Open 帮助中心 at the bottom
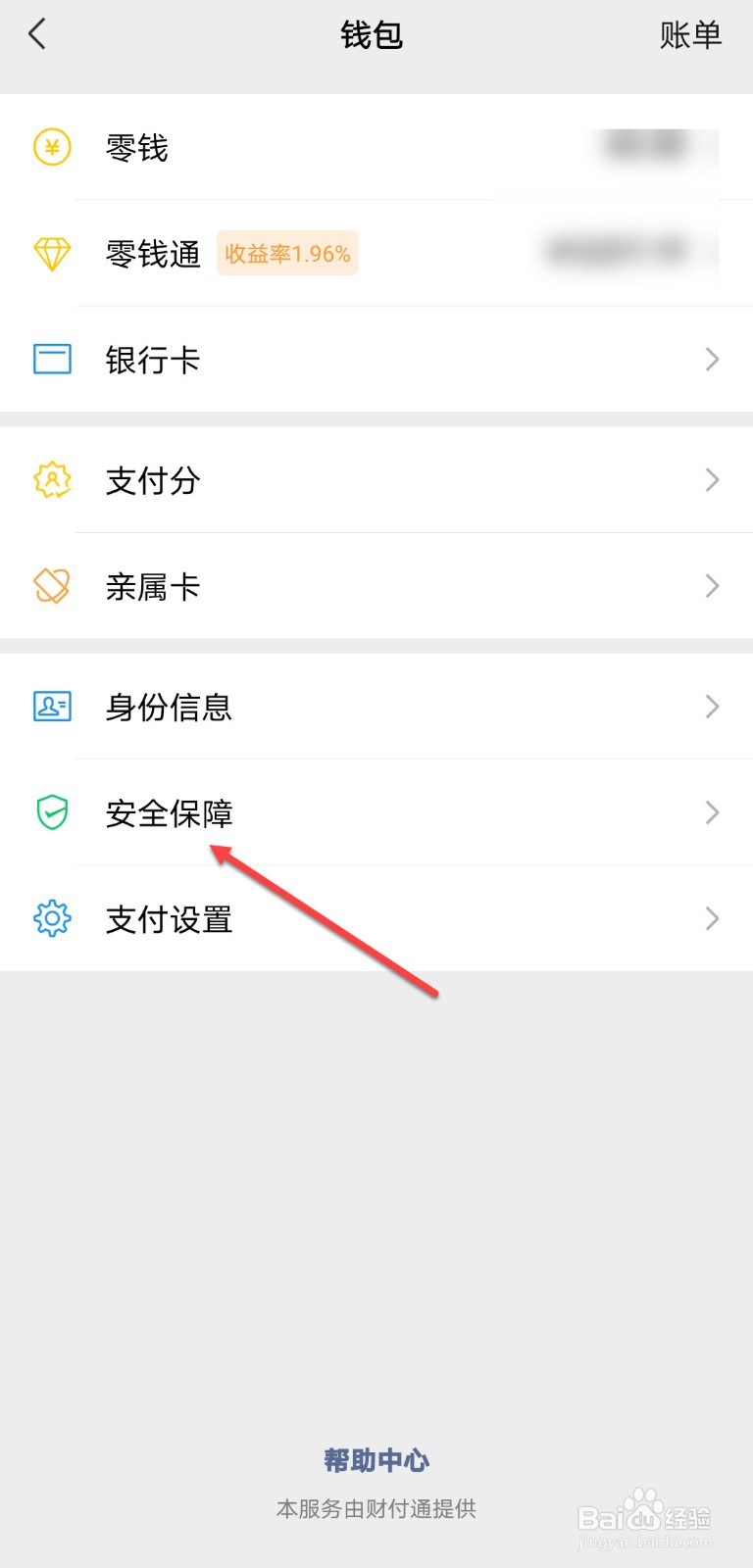Image resolution: width=753 pixels, height=1568 pixels. click(376, 1459)
